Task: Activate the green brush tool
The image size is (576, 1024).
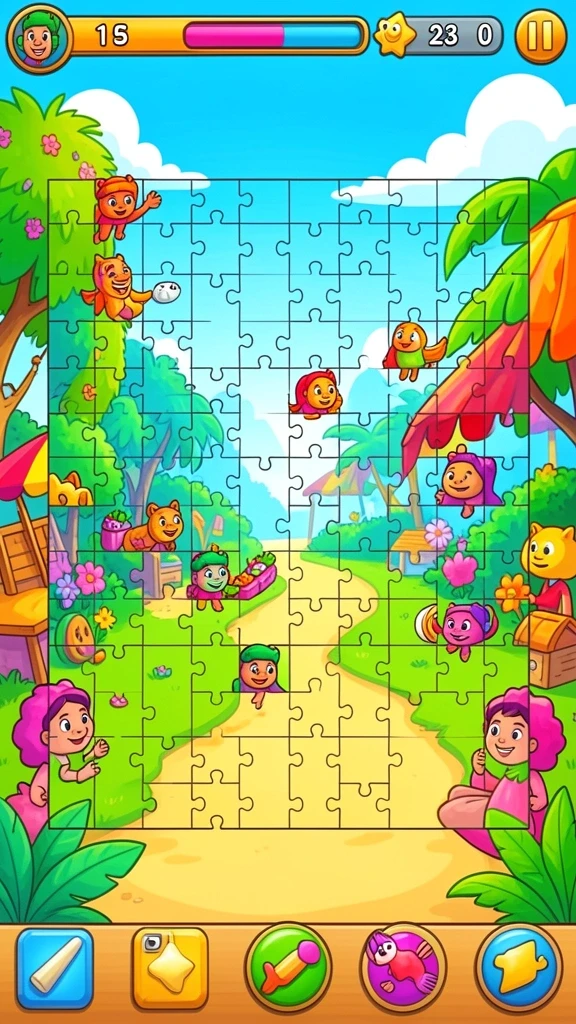Action: tap(288, 968)
